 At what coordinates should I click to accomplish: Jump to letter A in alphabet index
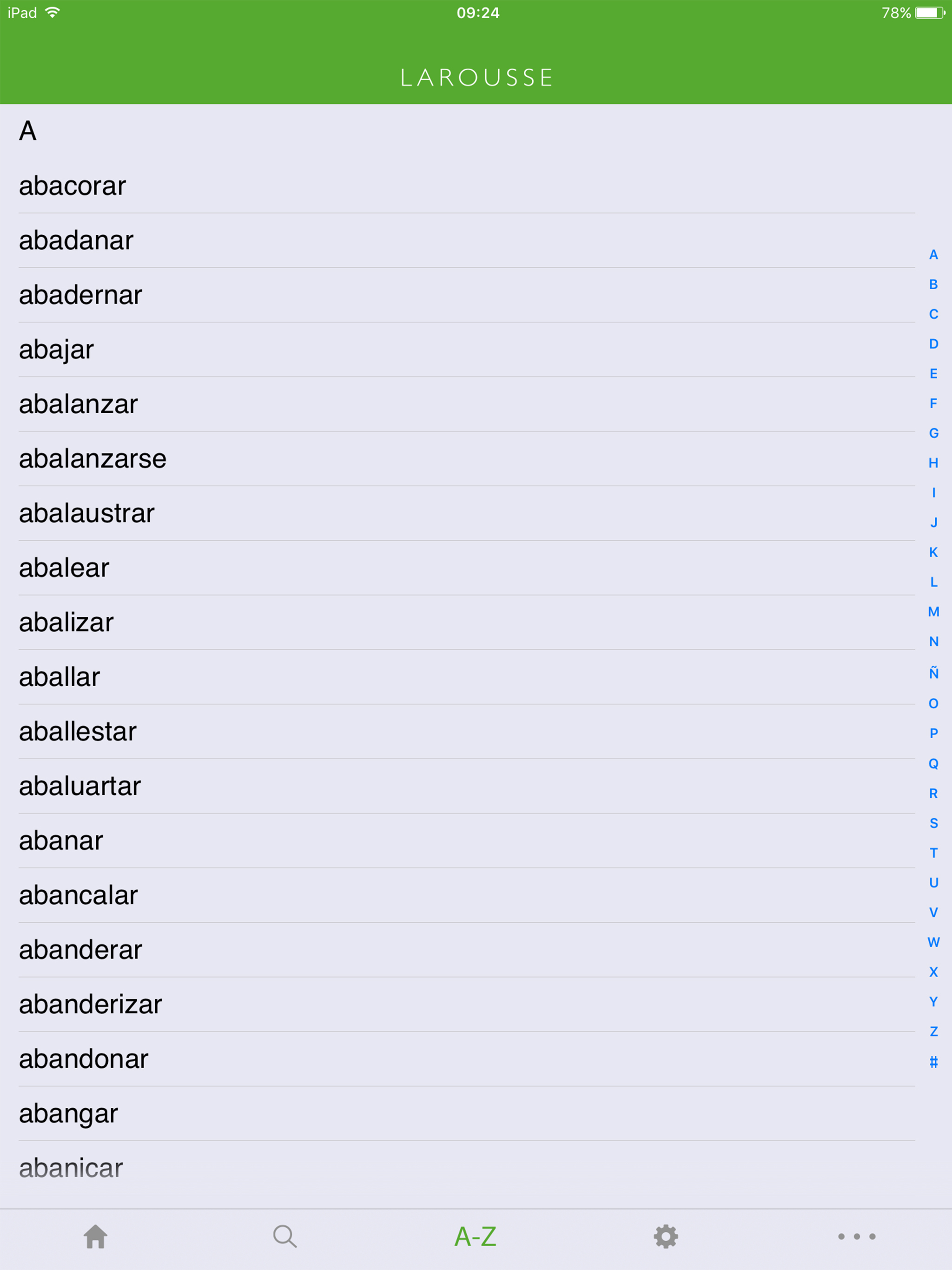click(x=933, y=254)
